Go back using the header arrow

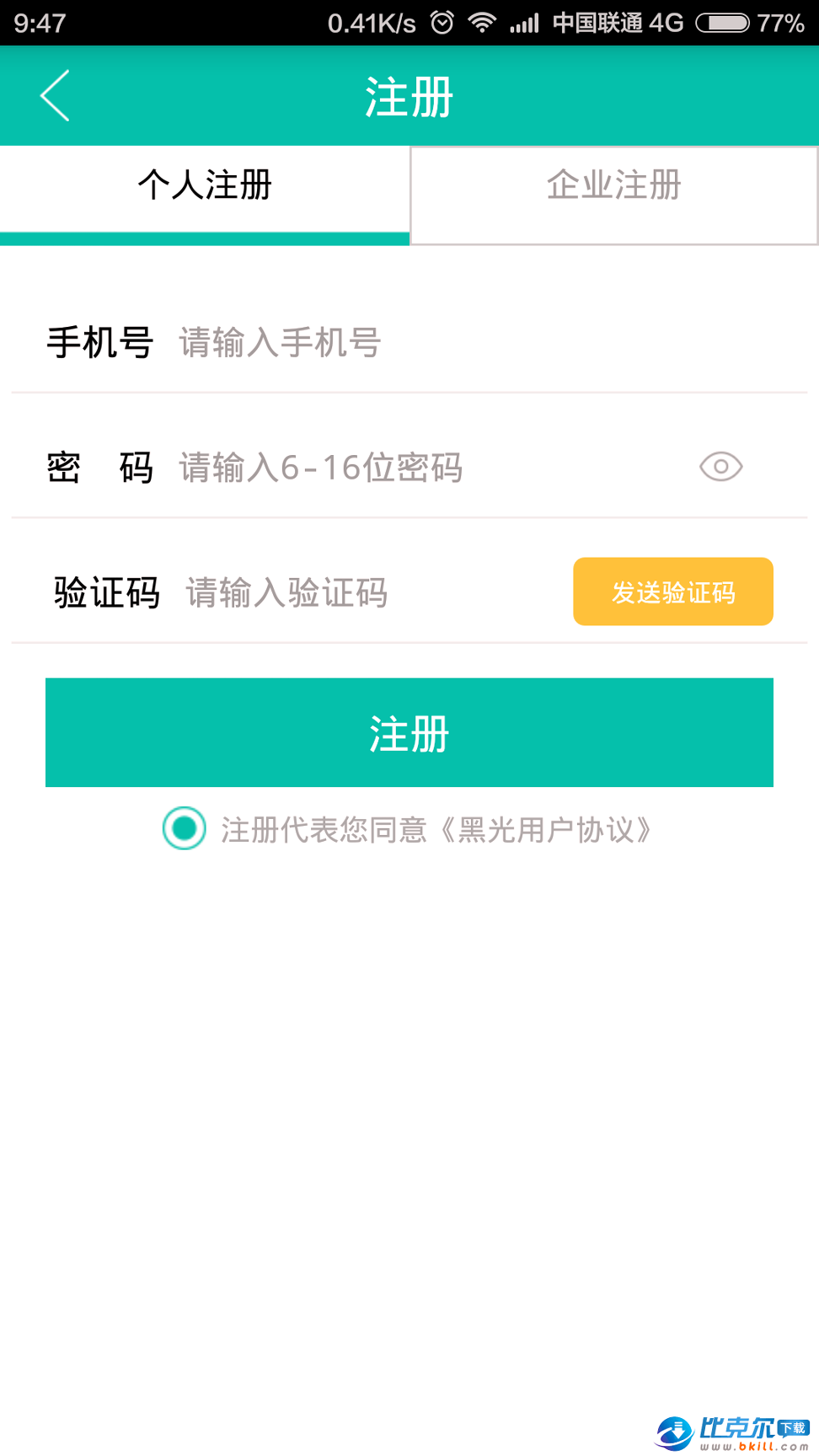click(x=55, y=96)
